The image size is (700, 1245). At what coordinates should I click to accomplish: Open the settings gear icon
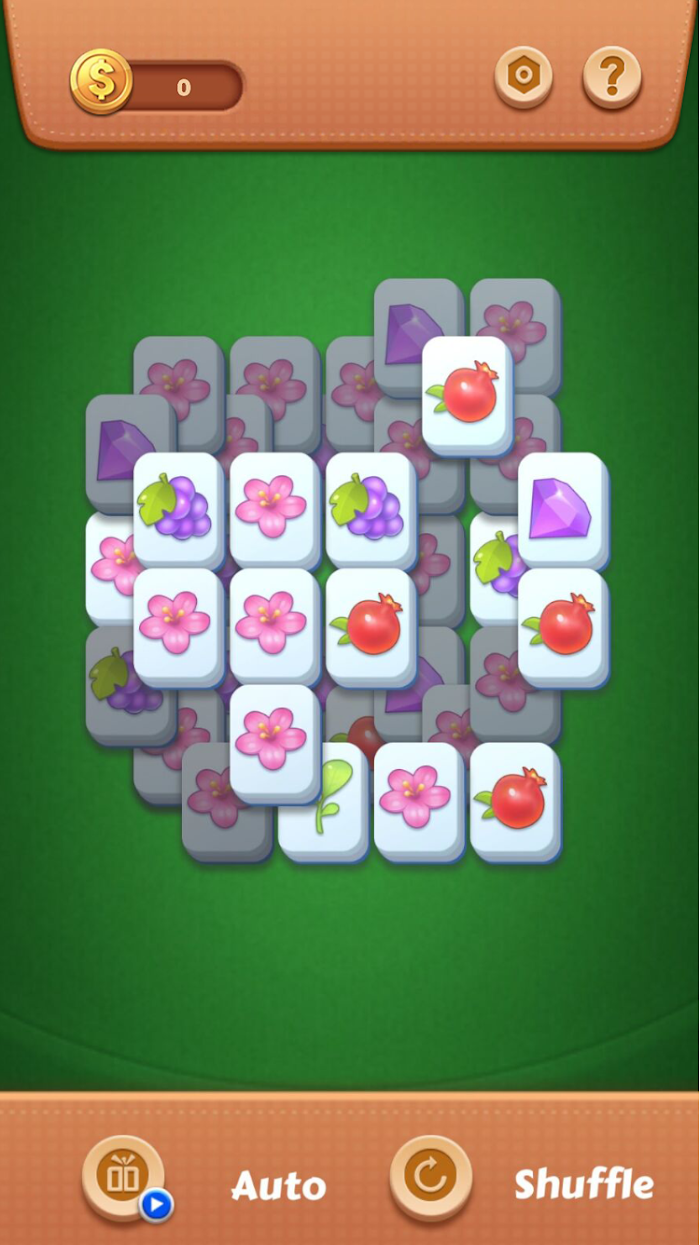[x=523, y=76]
